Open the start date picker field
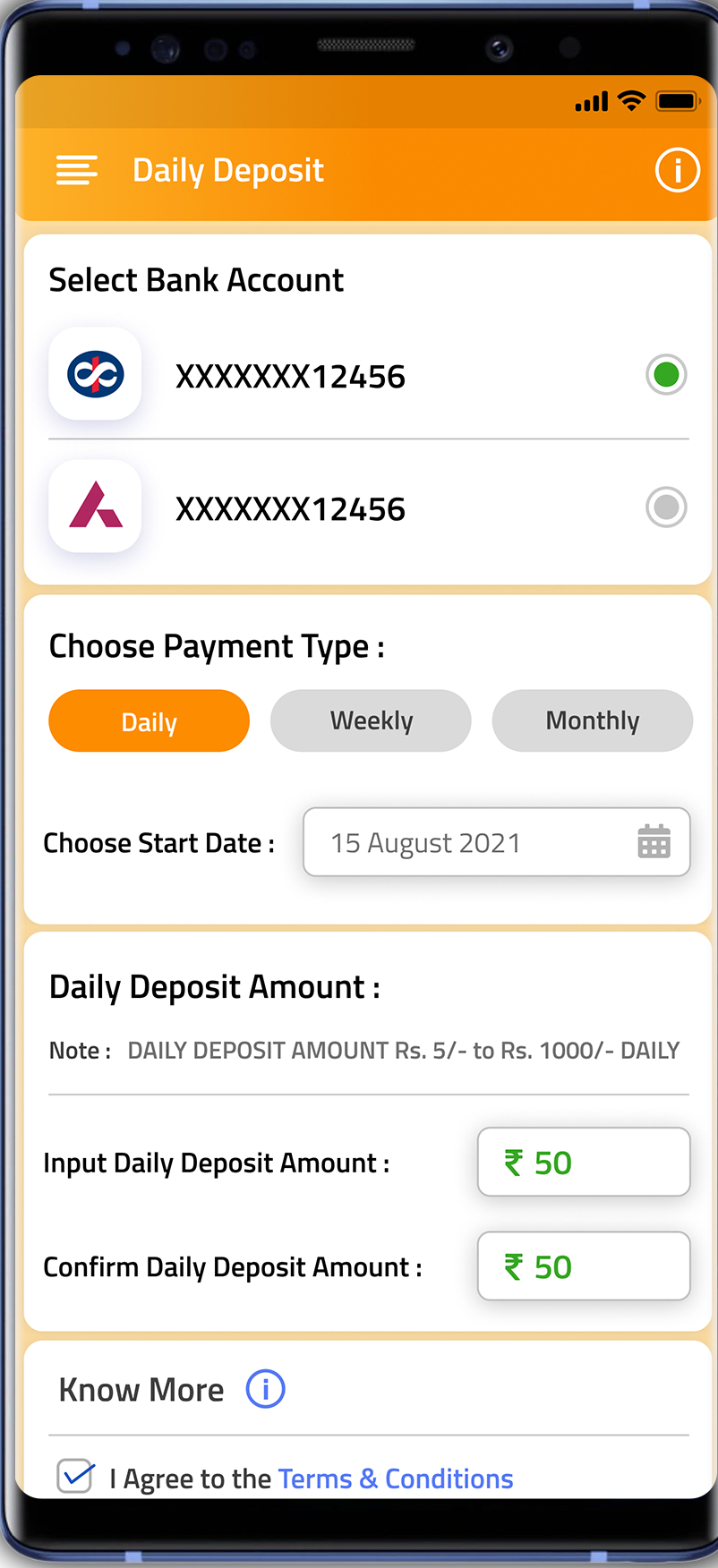Viewport: 718px width, 1568px height. pyautogui.click(x=497, y=842)
